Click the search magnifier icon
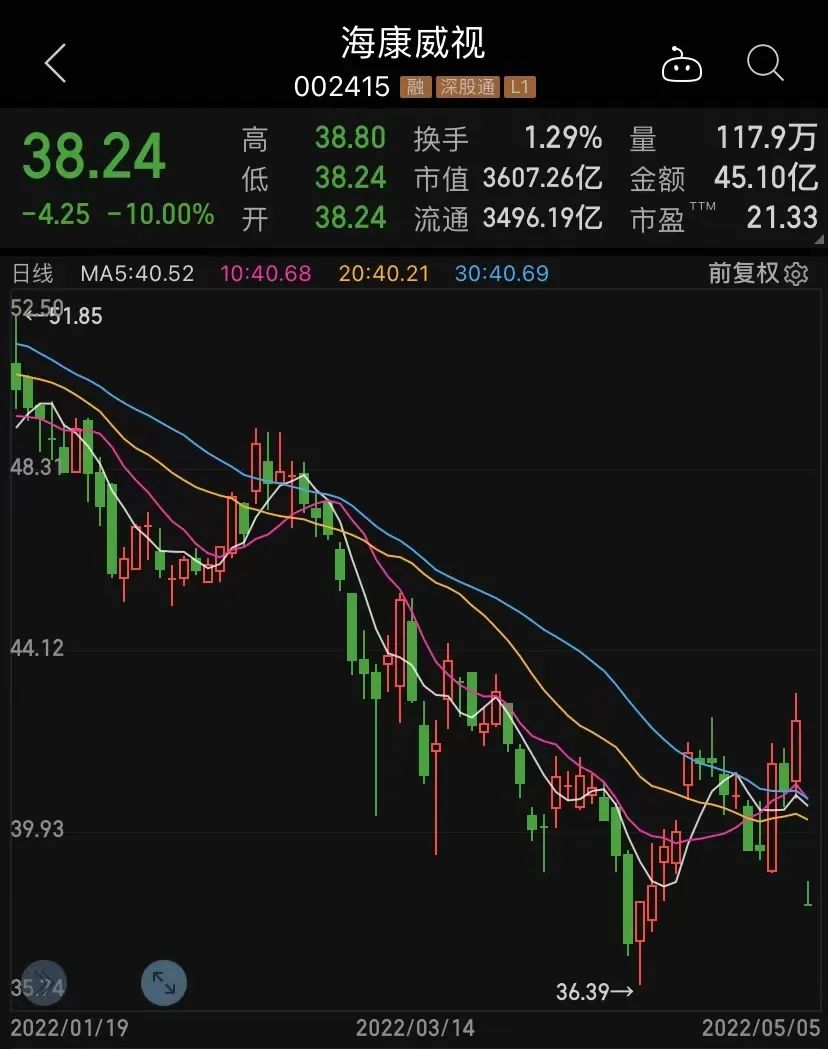 [x=764, y=63]
